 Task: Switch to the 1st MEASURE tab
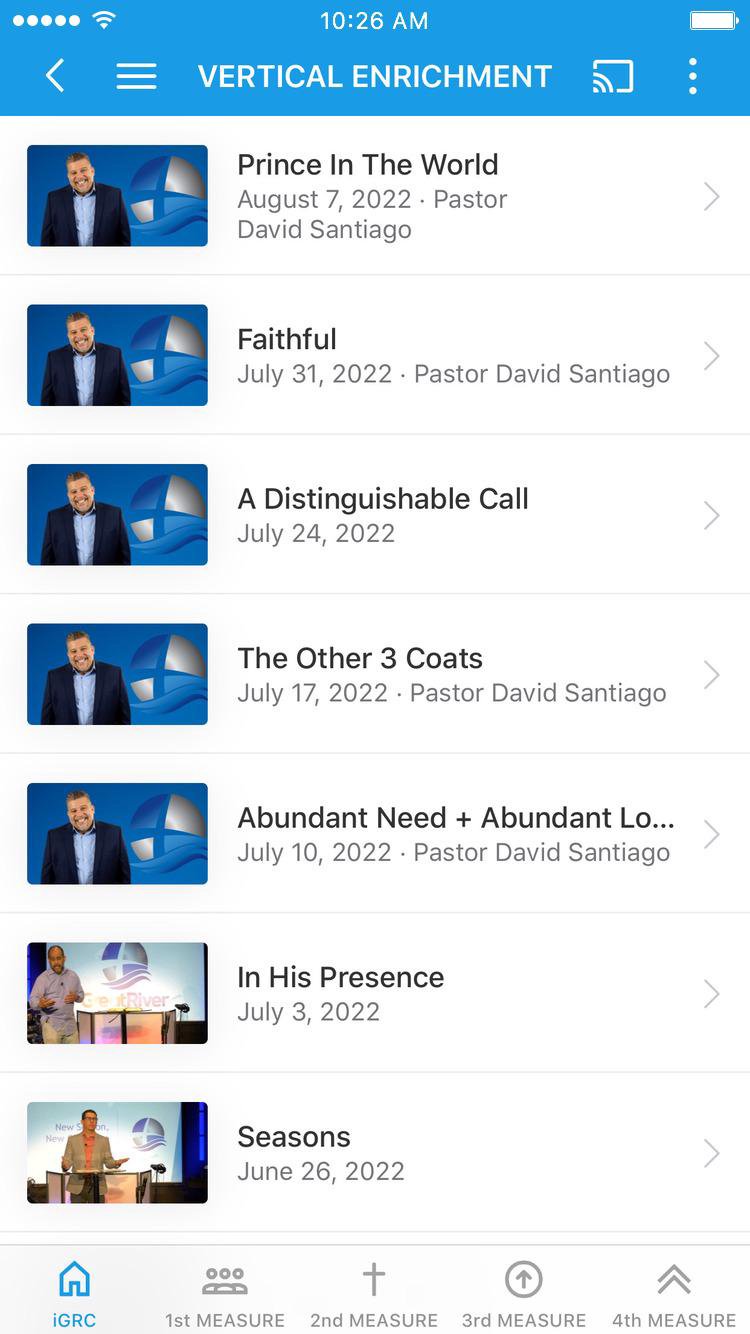[225, 1292]
